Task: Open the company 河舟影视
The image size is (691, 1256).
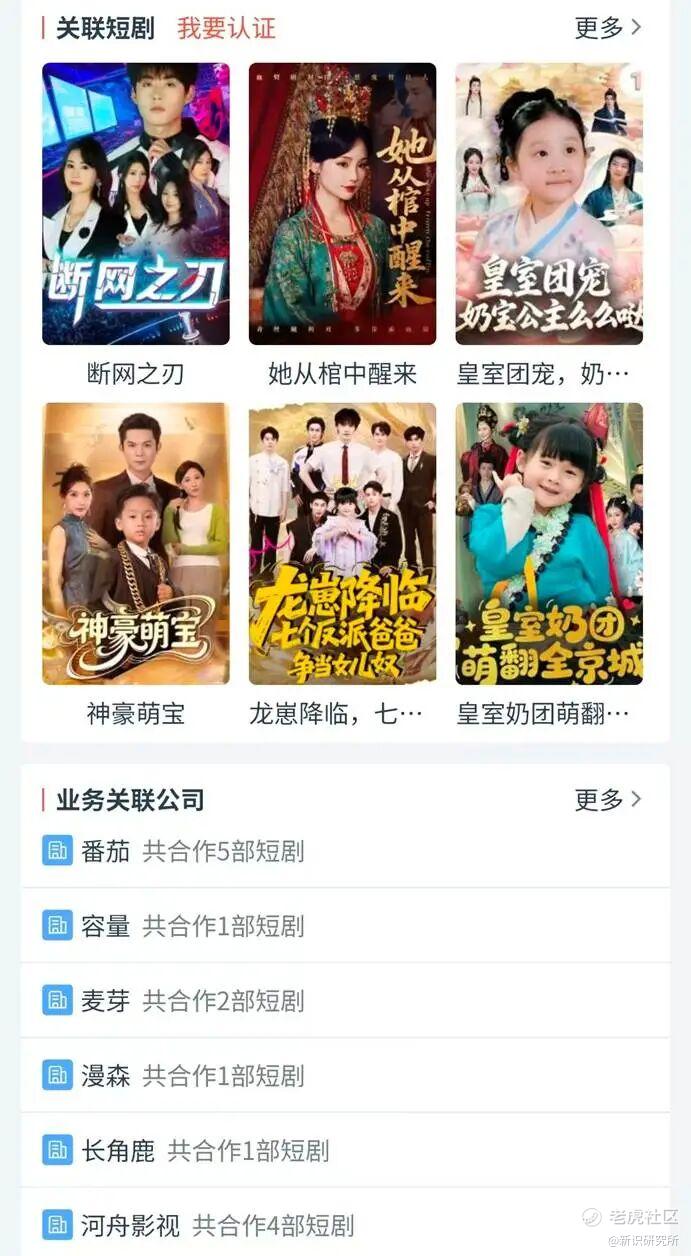Action: (130, 1225)
